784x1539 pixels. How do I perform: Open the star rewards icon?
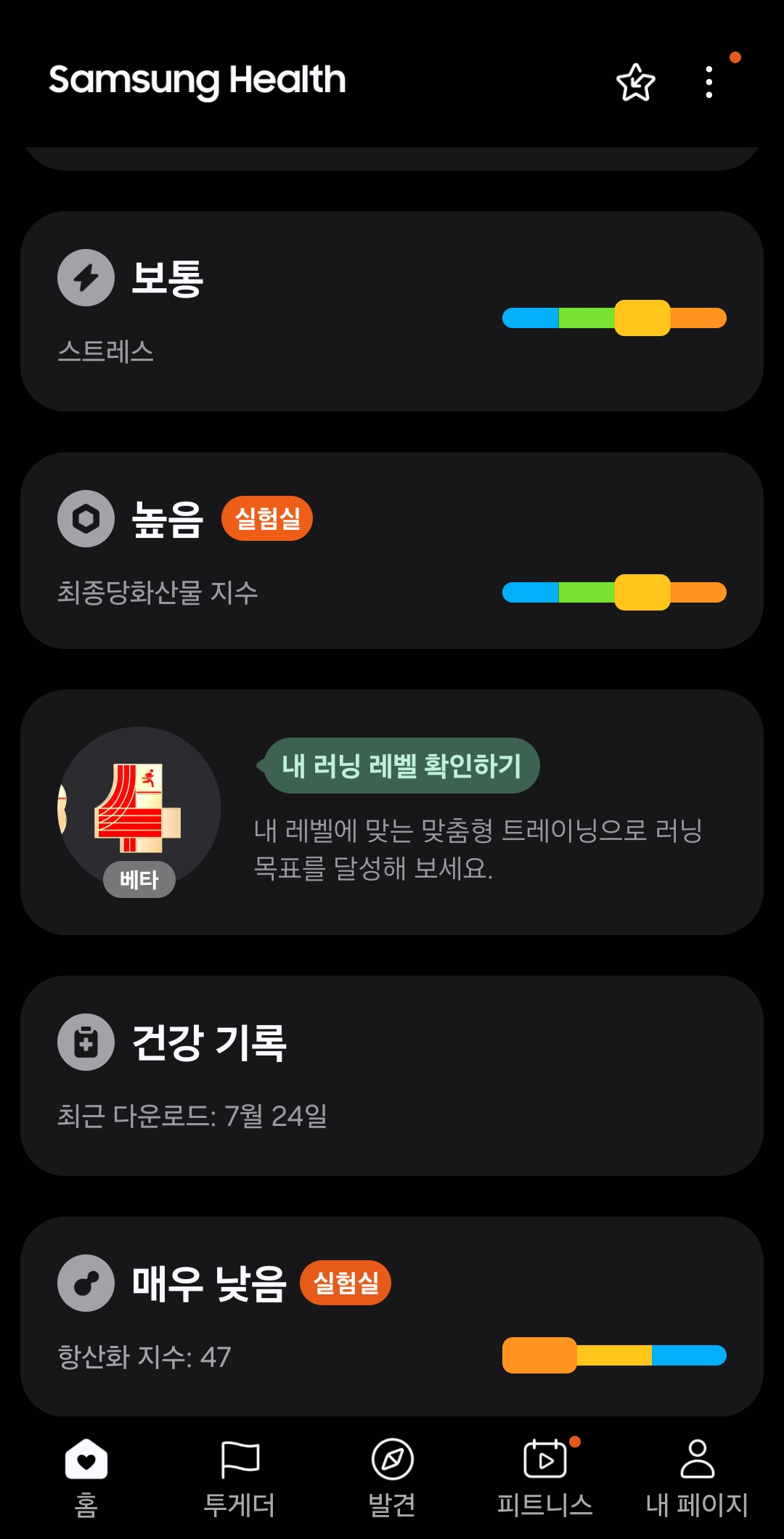coord(635,82)
